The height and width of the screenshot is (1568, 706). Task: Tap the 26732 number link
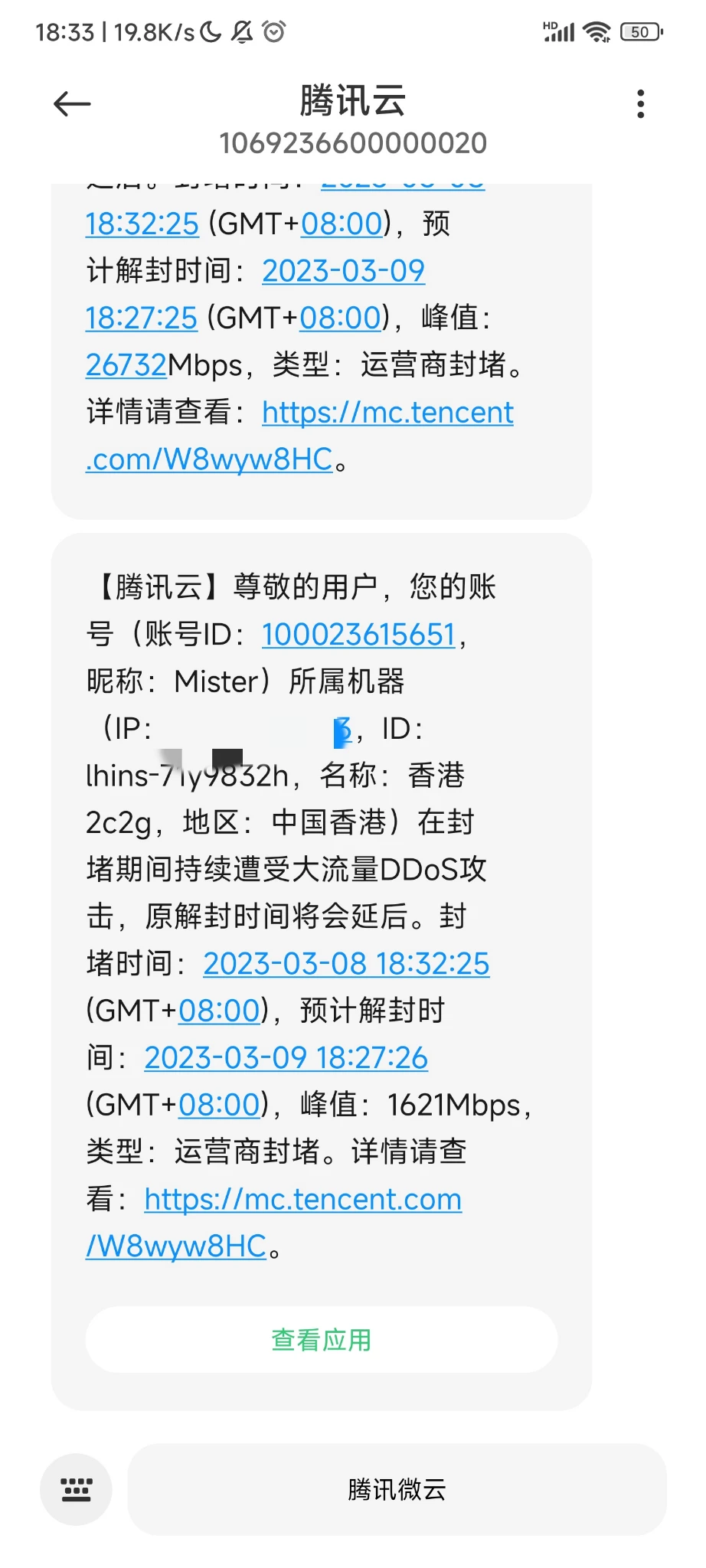[x=126, y=365]
